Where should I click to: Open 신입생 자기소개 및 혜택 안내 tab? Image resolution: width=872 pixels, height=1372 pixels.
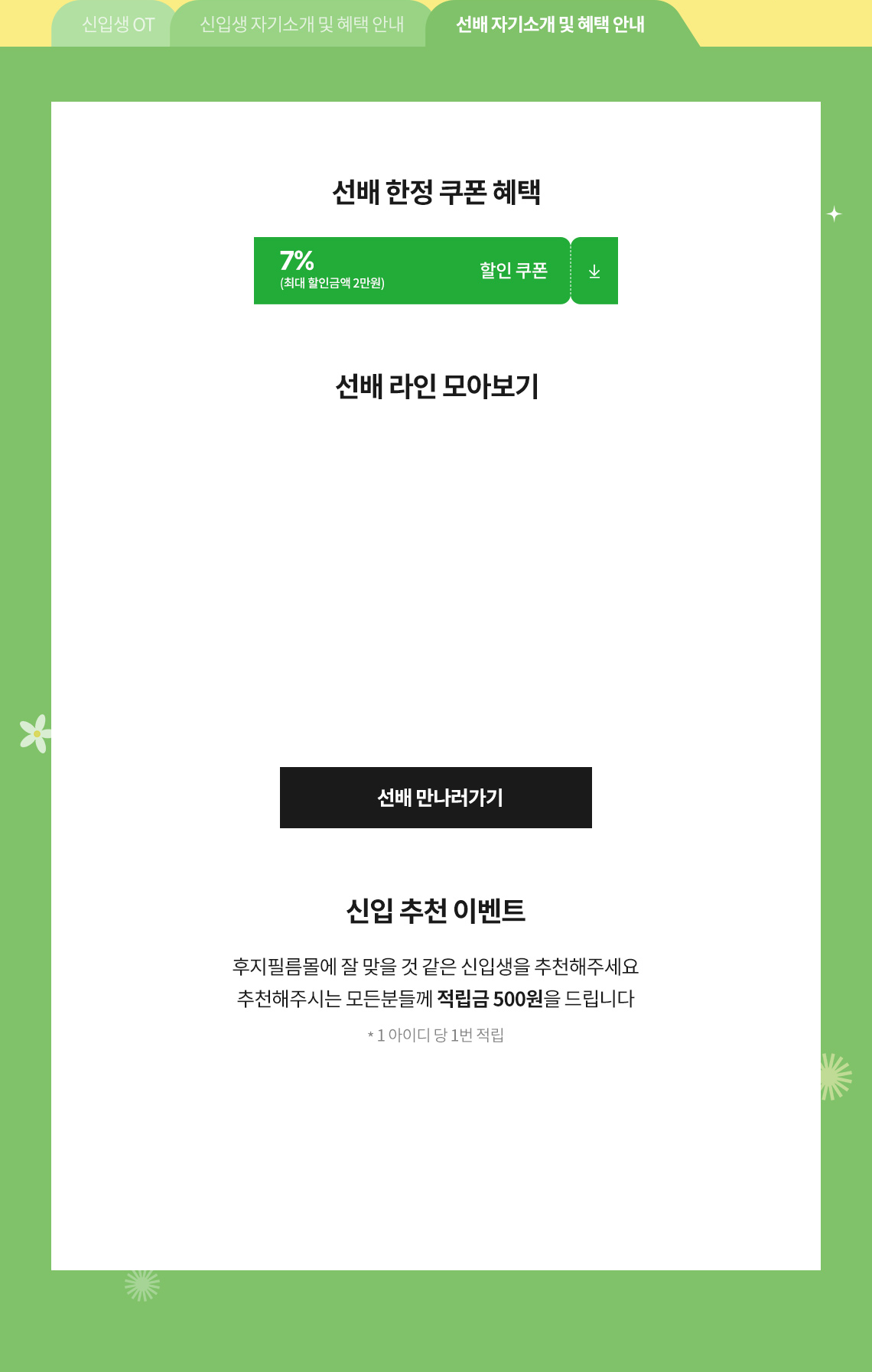point(301,24)
